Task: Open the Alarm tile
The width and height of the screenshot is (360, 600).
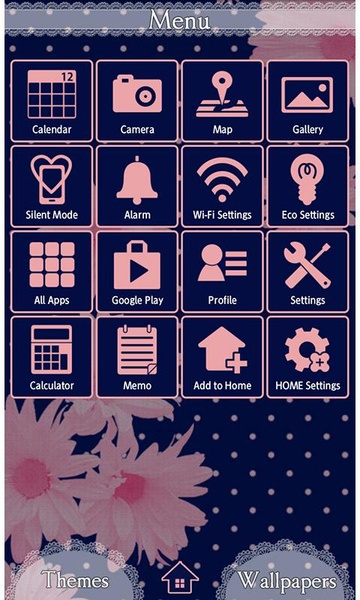Action: [x=137, y=186]
